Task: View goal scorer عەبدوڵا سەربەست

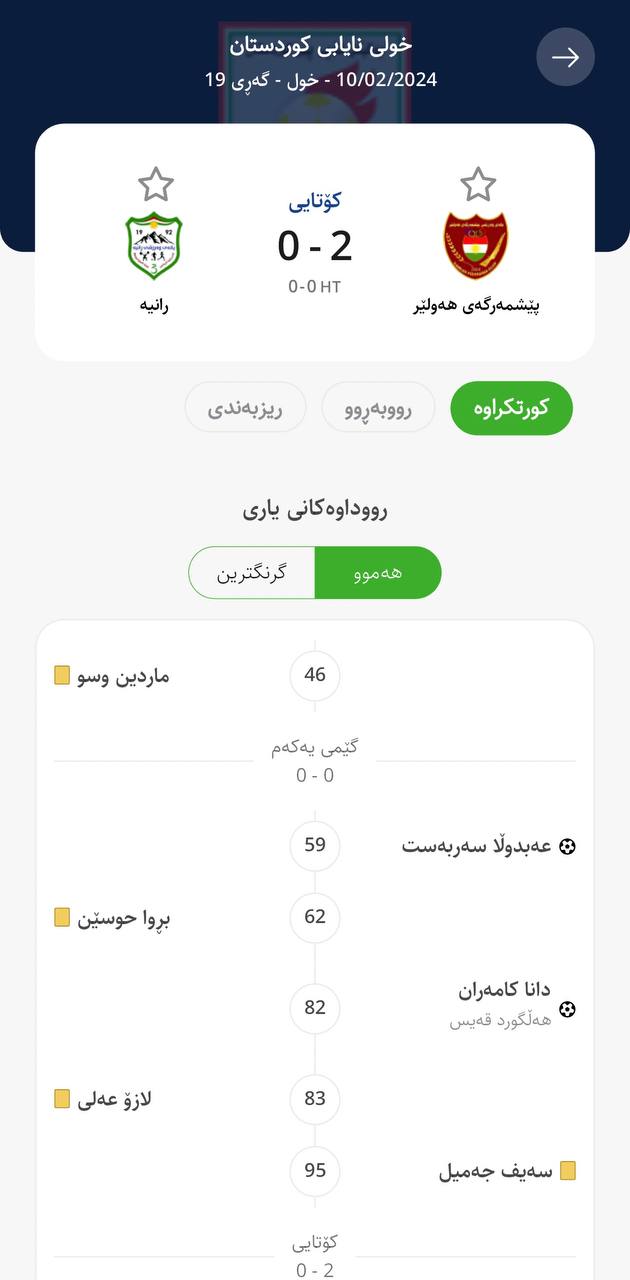Action: point(476,846)
